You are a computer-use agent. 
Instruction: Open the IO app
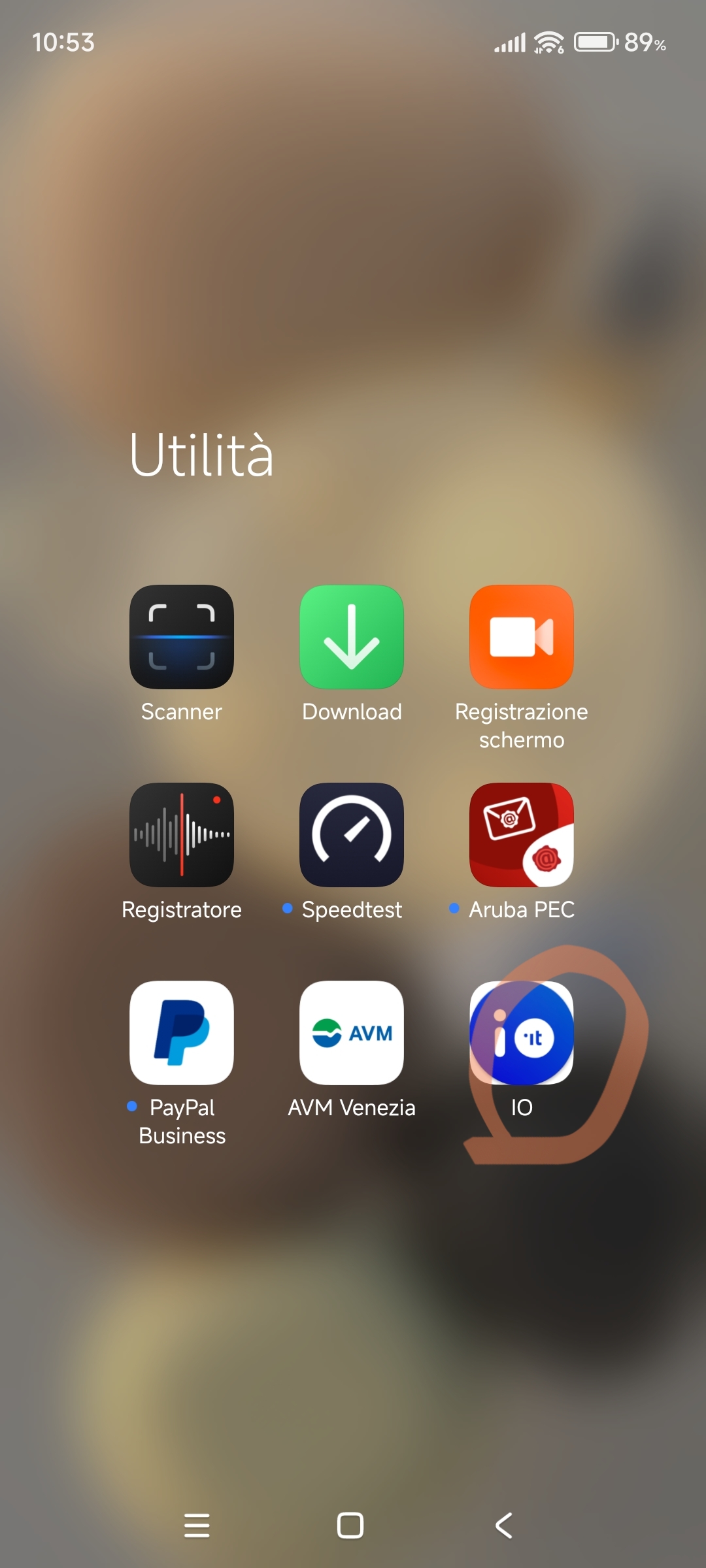[x=522, y=1033]
